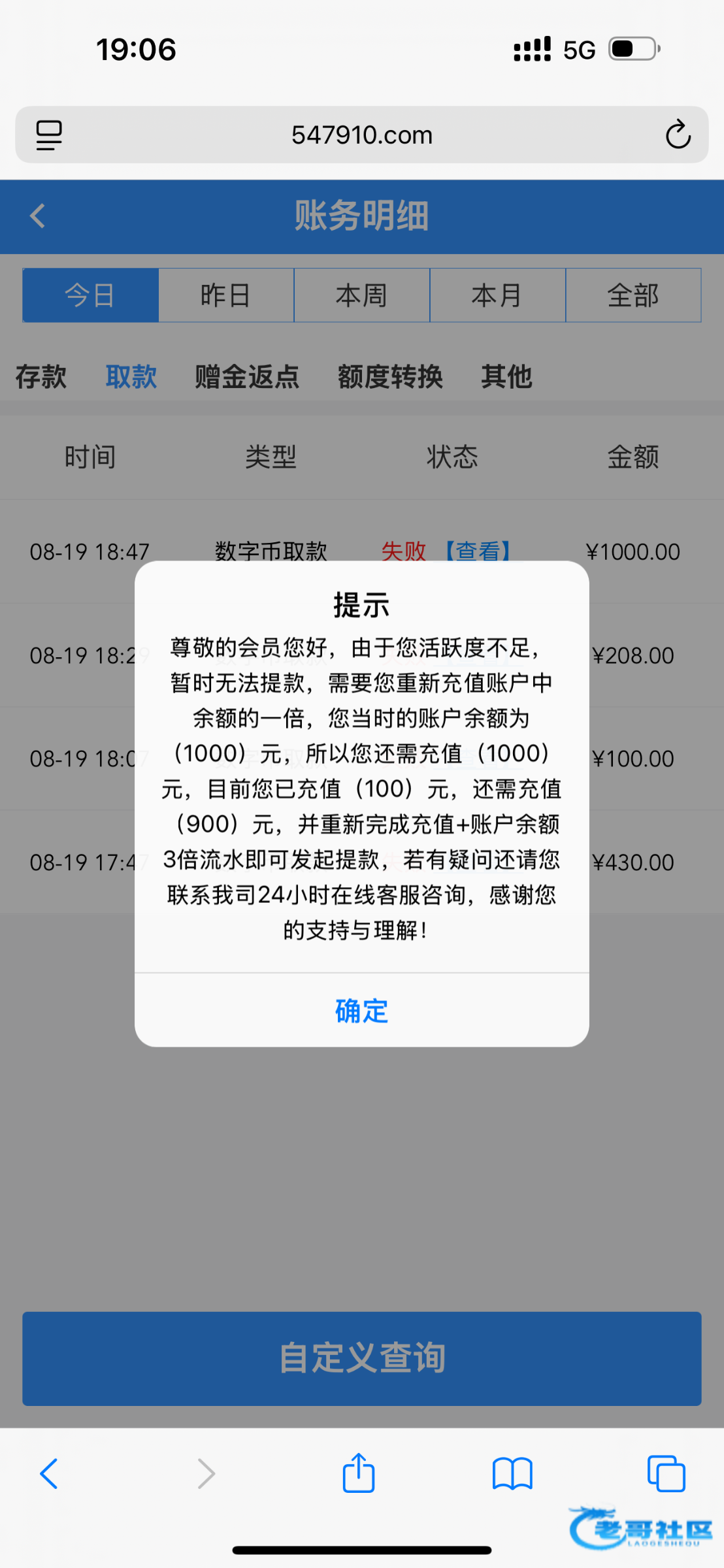The image size is (724, 1568).
Task: Show 本周 records
Action: pos(362,295)
